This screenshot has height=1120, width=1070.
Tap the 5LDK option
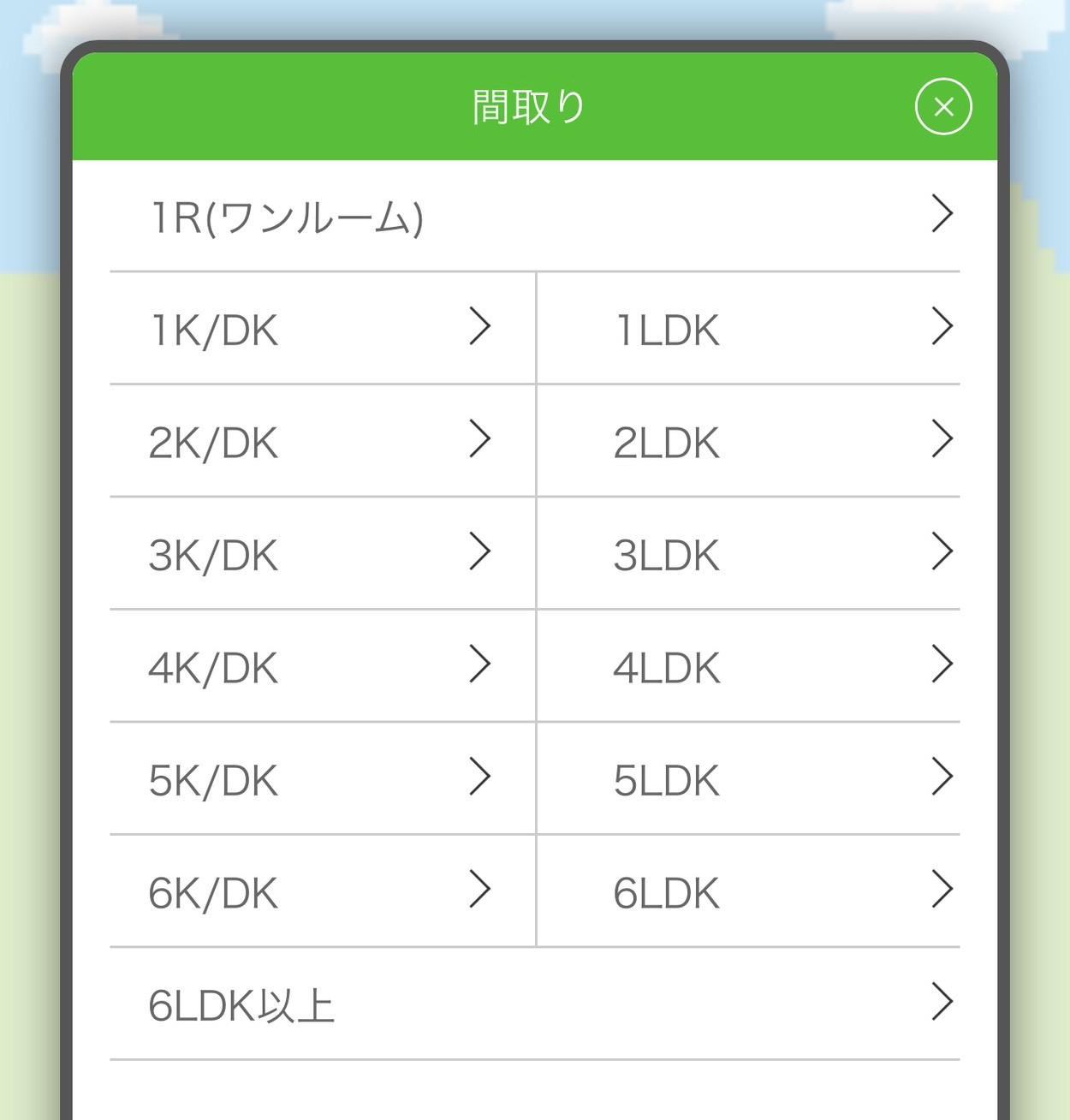tap(748, 779)
